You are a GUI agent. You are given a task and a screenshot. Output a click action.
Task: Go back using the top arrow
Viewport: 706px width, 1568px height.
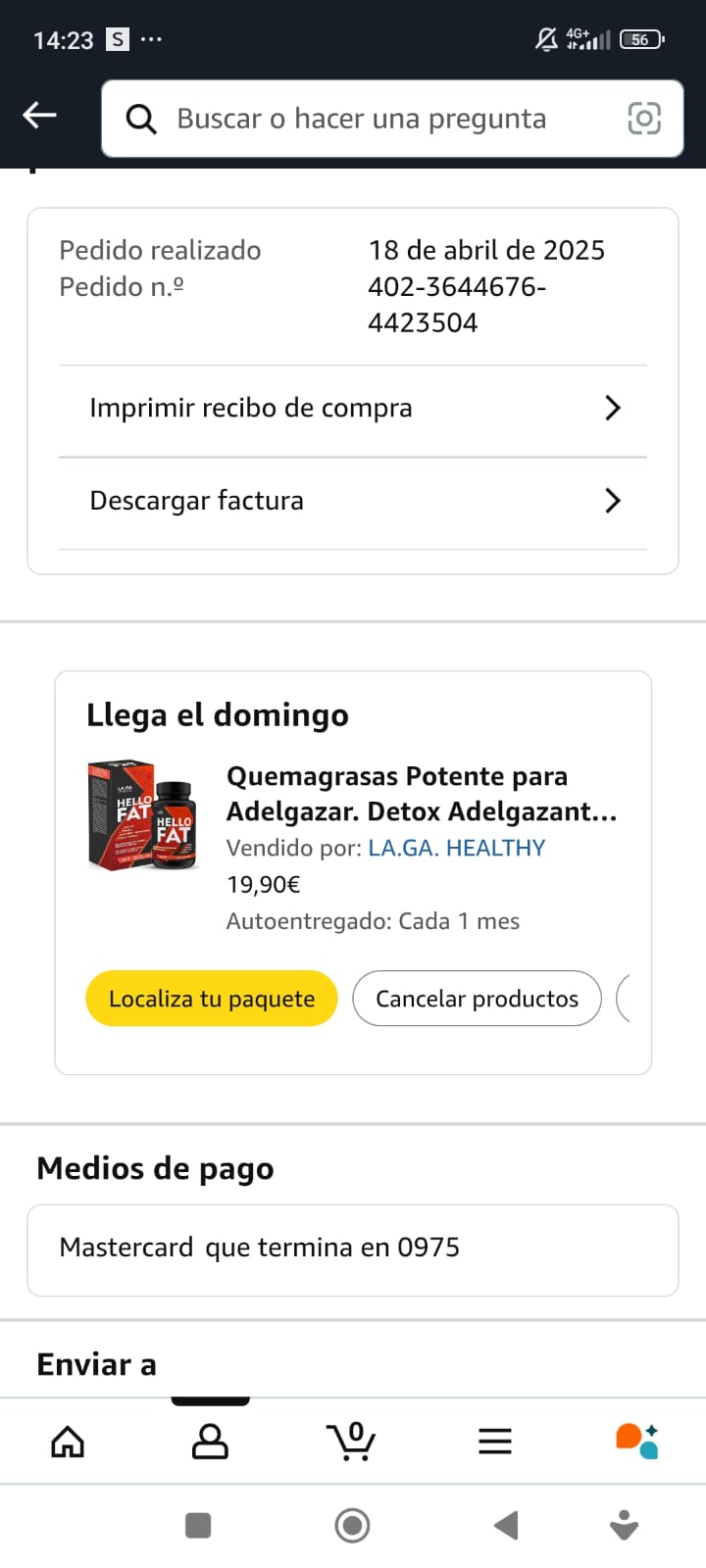coord(40,116)
